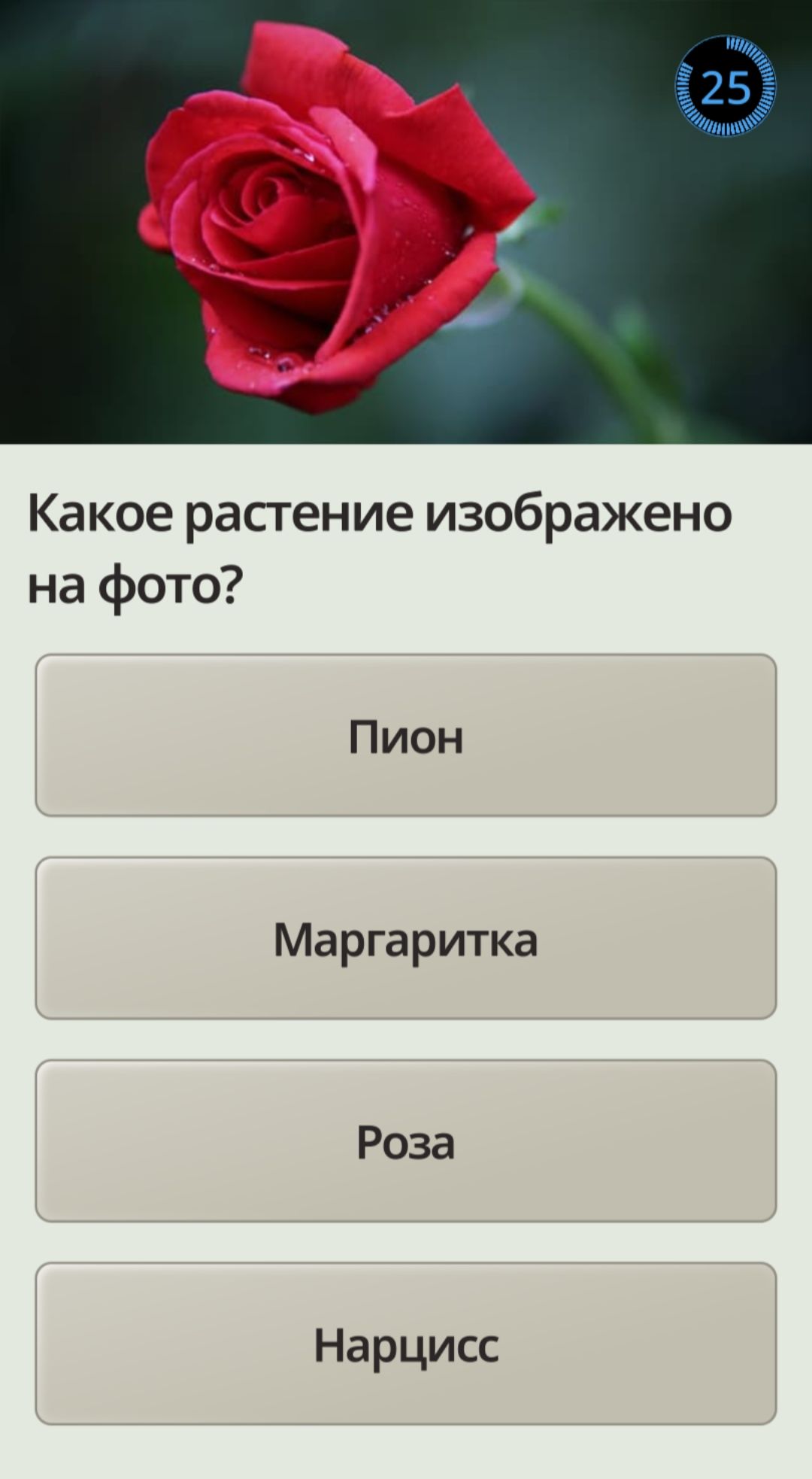Answer with Роза

(x=406, y=1141)
